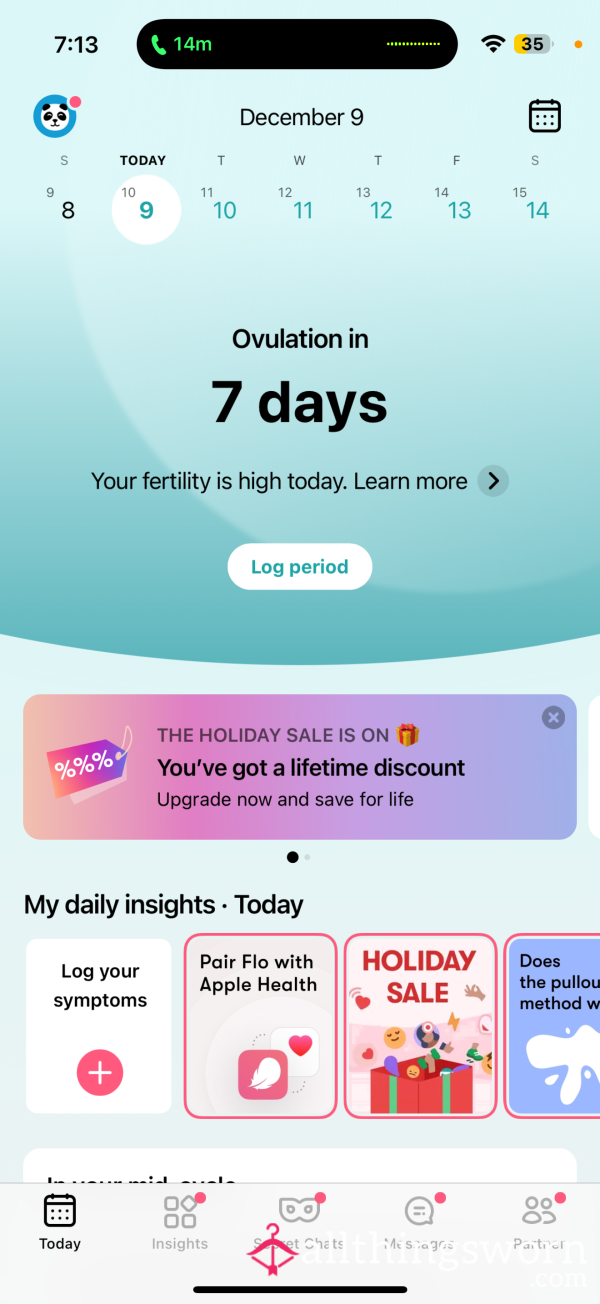Dismiss the holiday sale banner
The height and width of the screenshot is (1304, 600).
(x=553, y=717)
